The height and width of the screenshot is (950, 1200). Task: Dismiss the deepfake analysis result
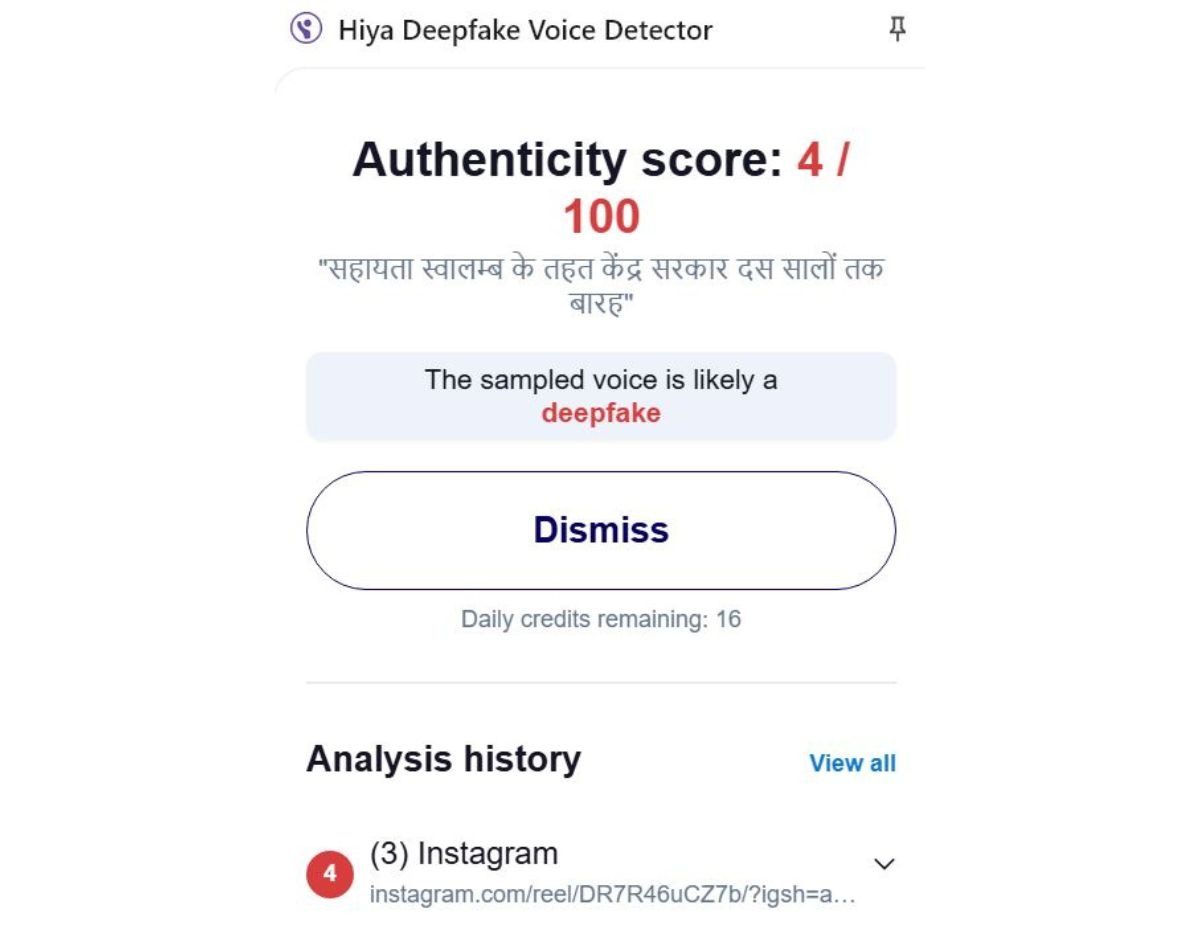(x=600, y=530)
